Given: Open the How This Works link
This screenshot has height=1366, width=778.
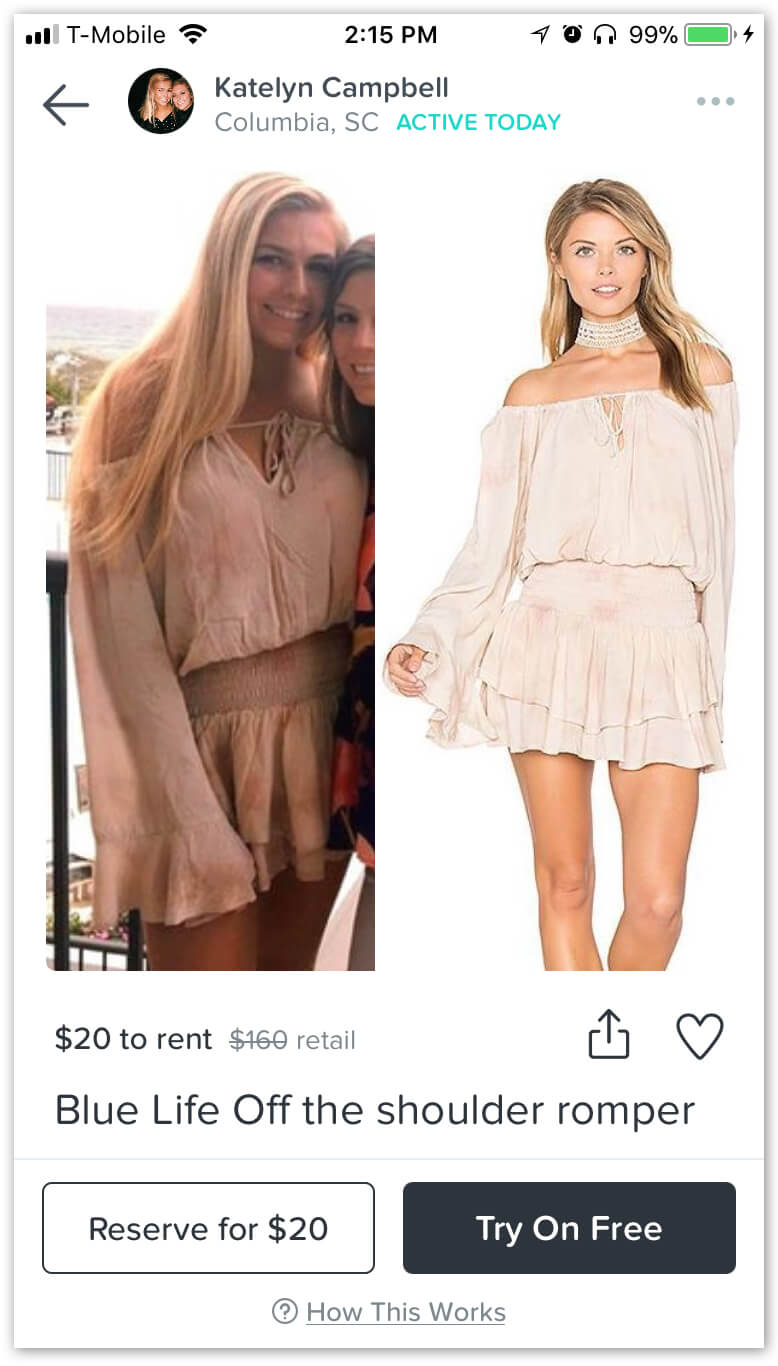Looking at the screenshot, I should pos(405,1311).
